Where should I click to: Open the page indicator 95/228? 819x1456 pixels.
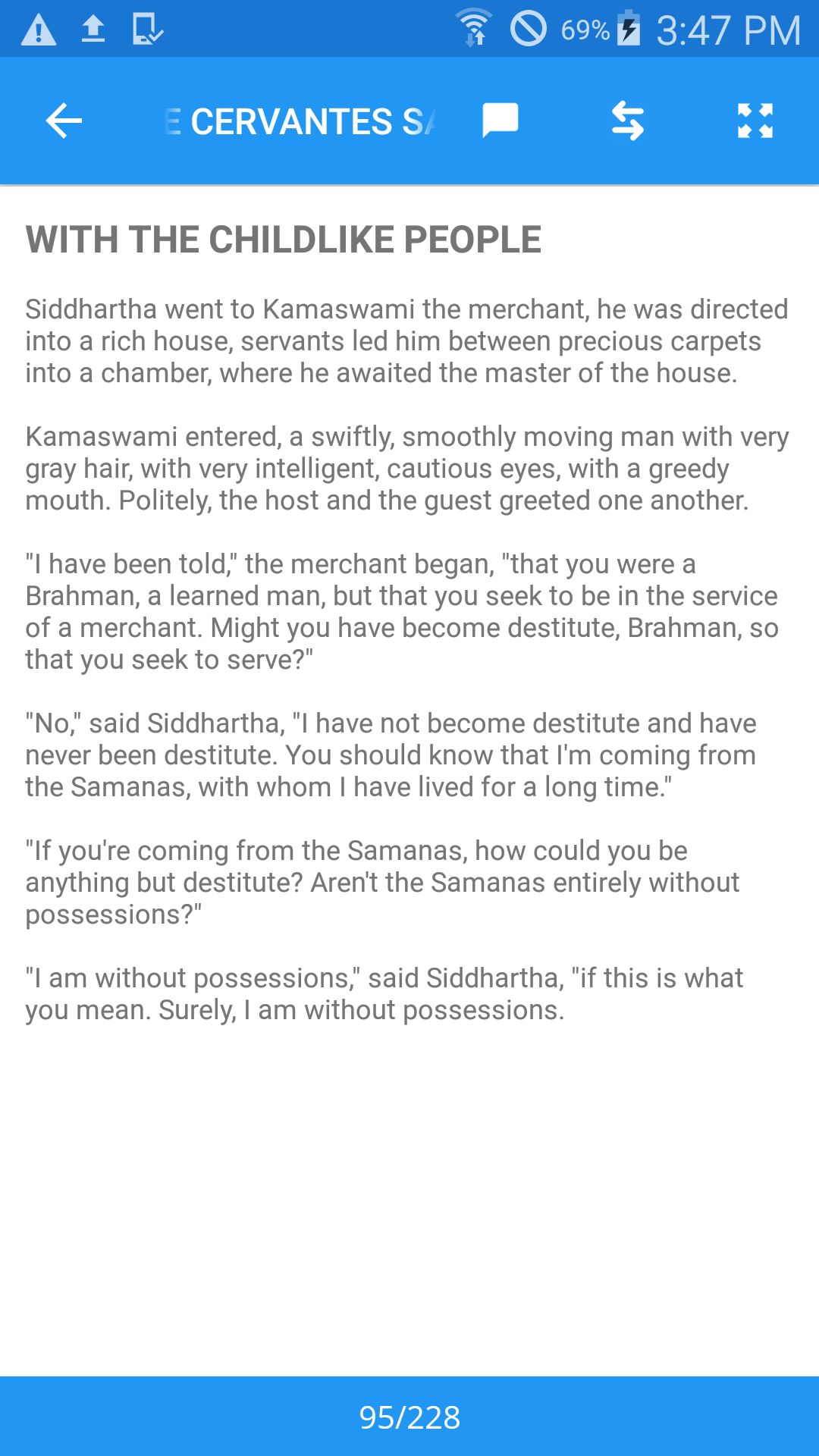point(409,1417)
